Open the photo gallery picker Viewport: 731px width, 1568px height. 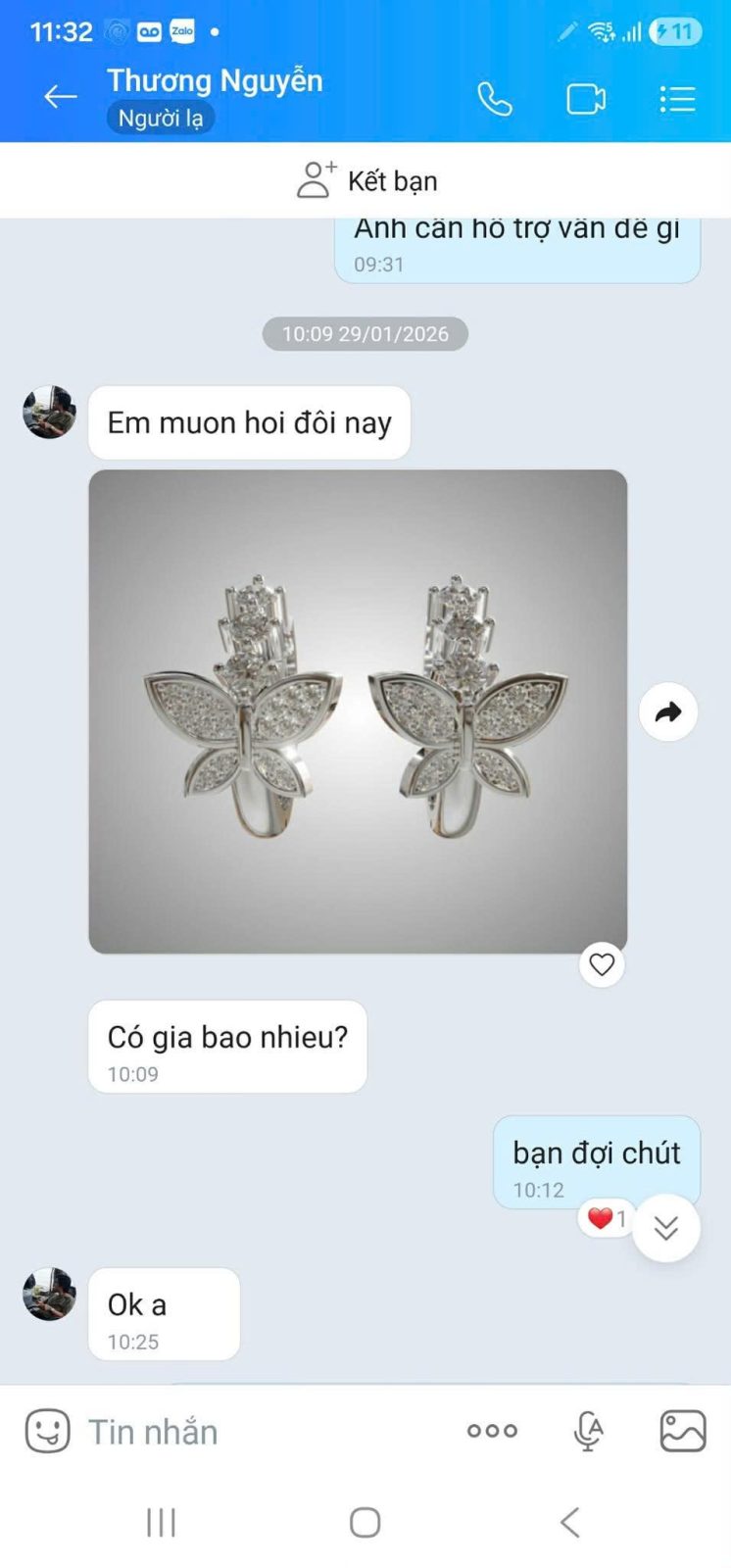coord(683,1431)
